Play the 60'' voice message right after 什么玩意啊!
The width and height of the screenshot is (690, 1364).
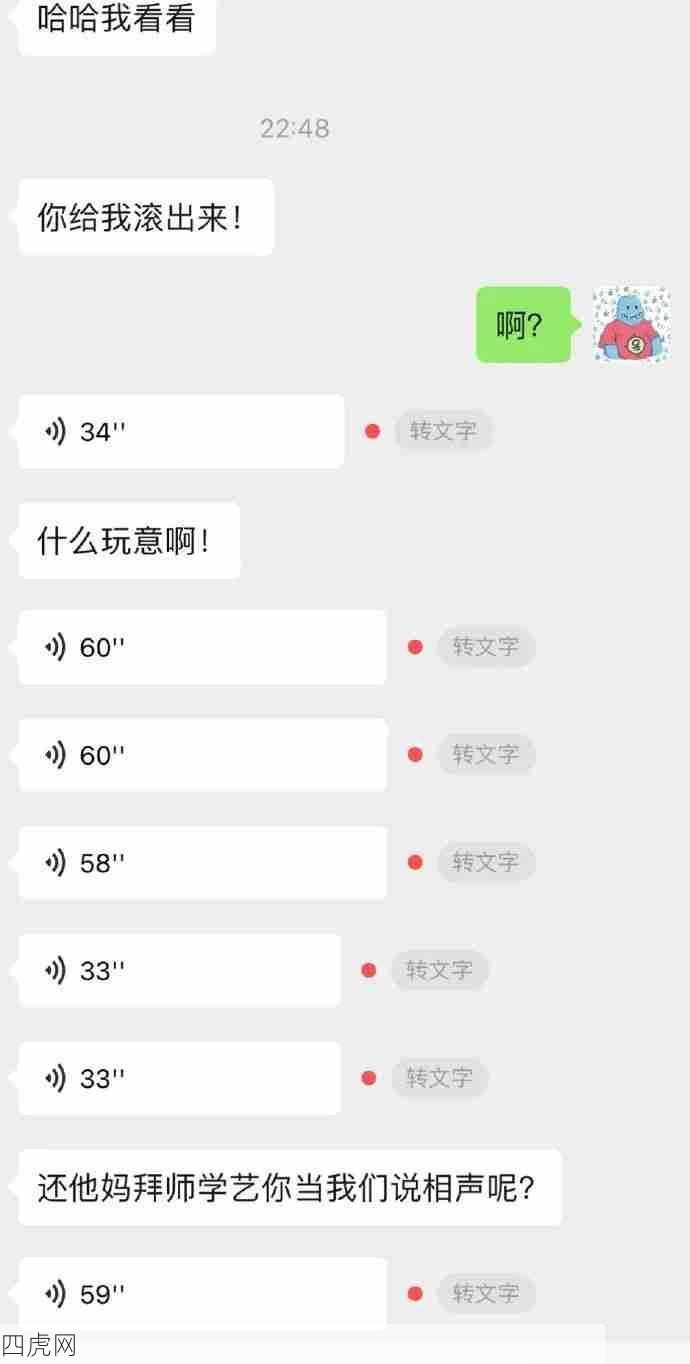[201, 647]
